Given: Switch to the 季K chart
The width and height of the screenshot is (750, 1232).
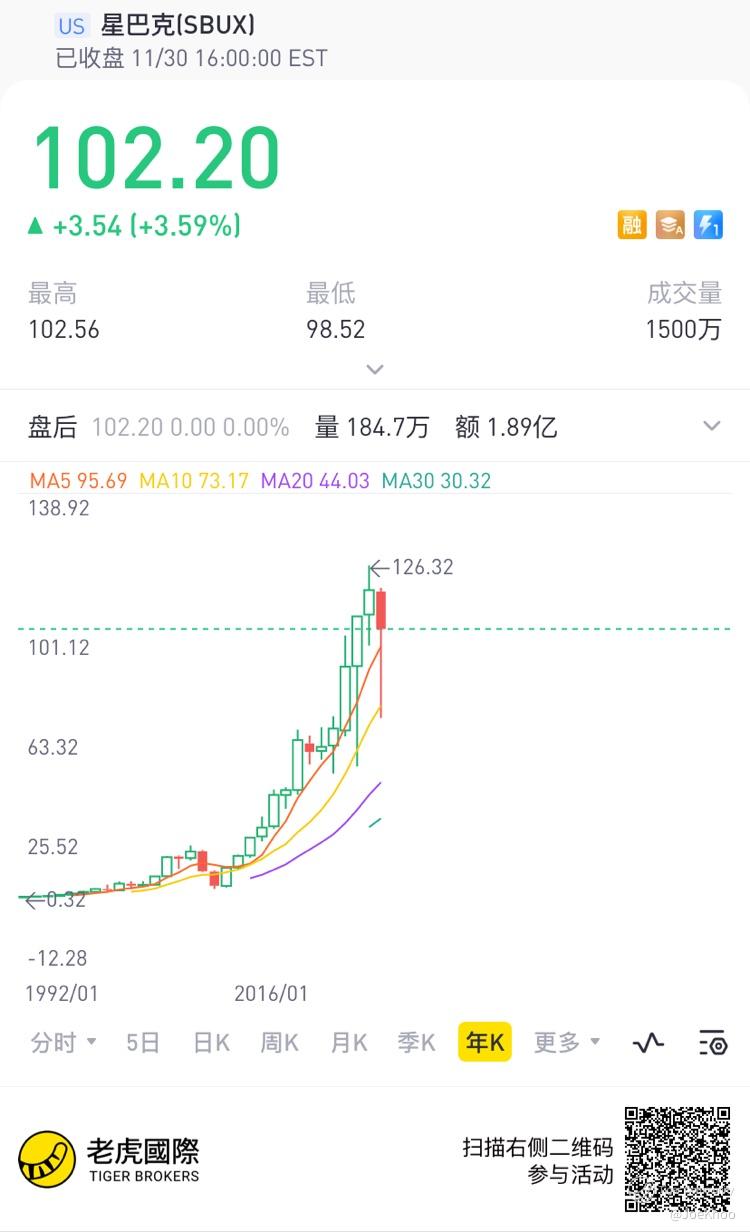Looking at the screenshot, I should tap(416, 1043).
